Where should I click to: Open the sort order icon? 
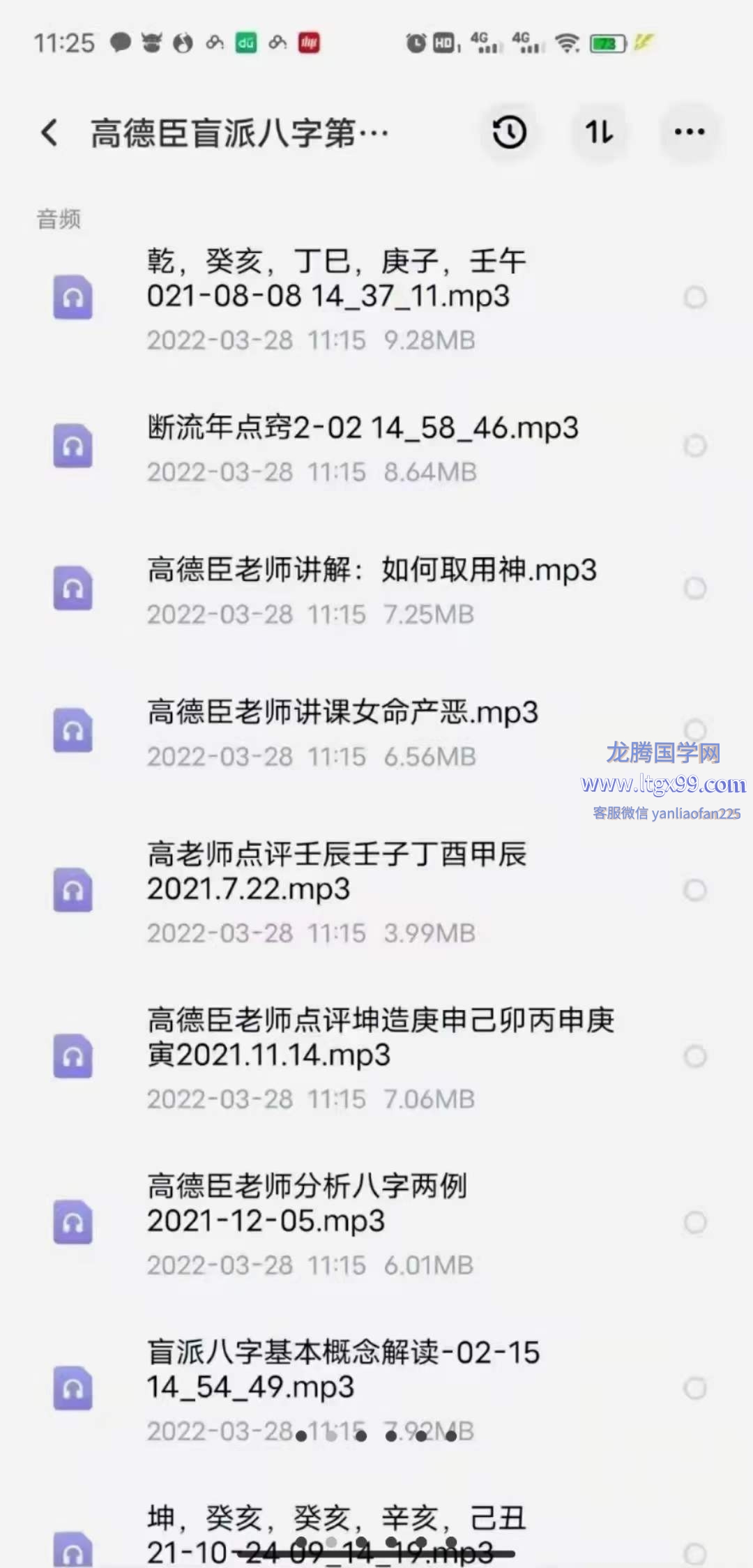tap(599, 132)
